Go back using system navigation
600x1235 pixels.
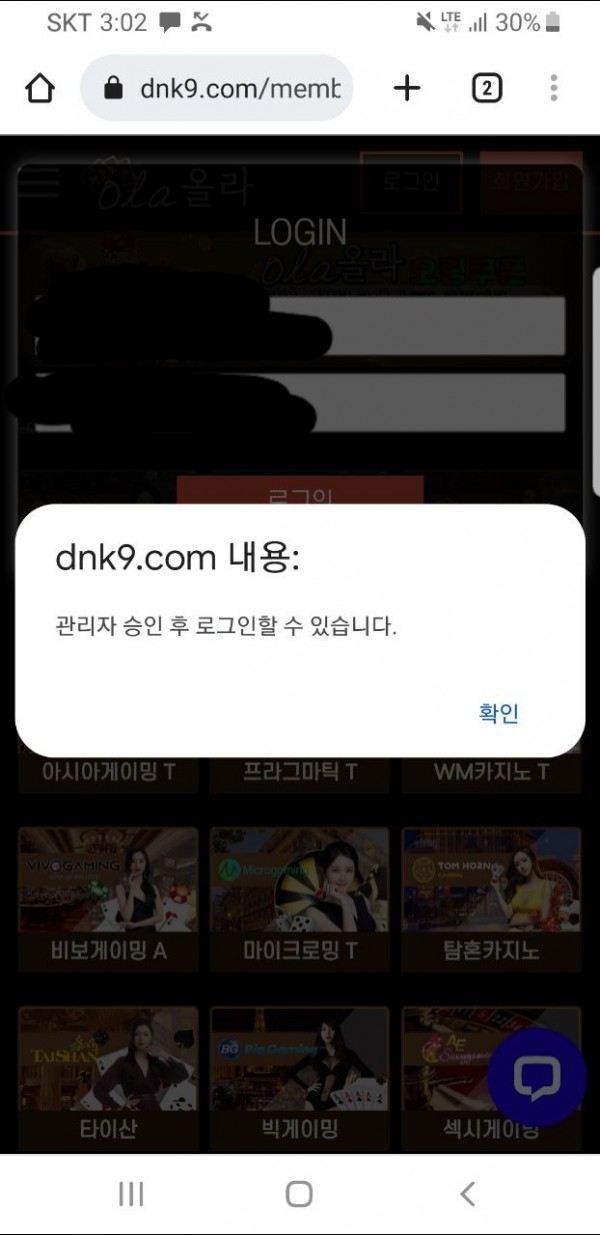[466, 1193]
